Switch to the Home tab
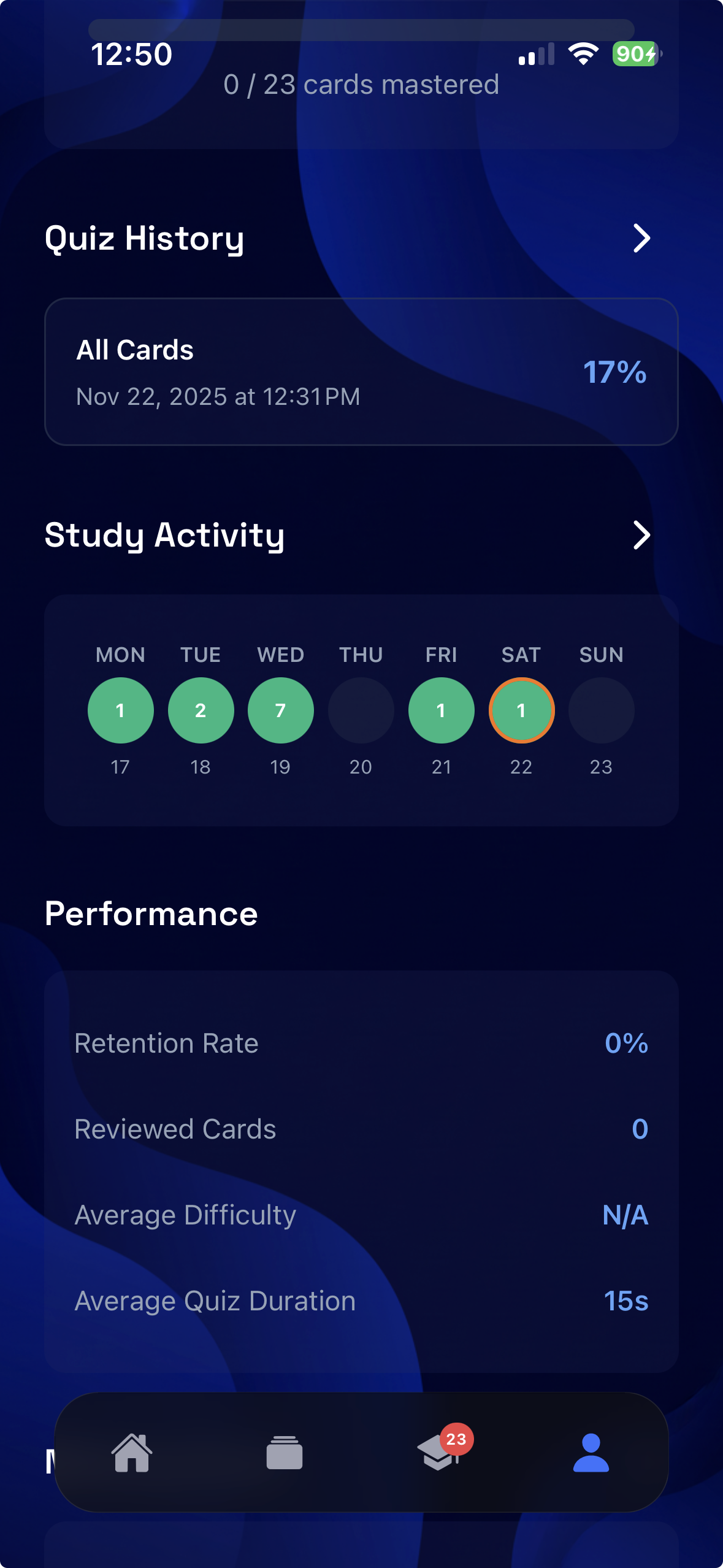723x1568 pixels. pyautogui.click(x=131, y=1453)
